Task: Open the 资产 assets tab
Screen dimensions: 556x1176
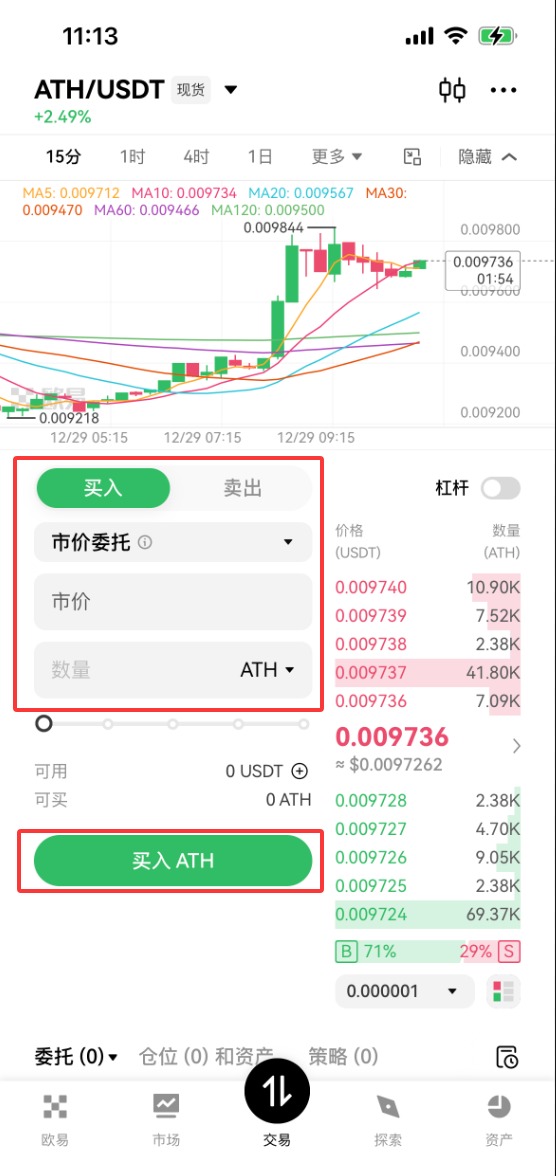Action: (499, 1120)
